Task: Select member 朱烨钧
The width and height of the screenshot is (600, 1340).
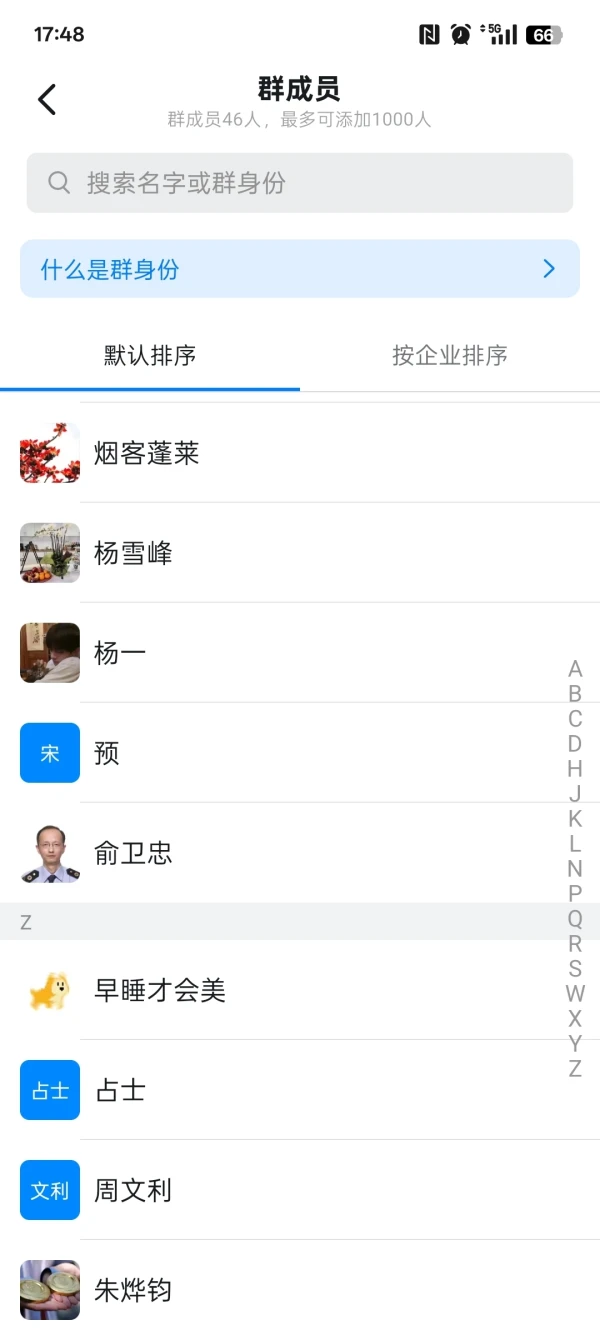Action: coord(133,1290)
